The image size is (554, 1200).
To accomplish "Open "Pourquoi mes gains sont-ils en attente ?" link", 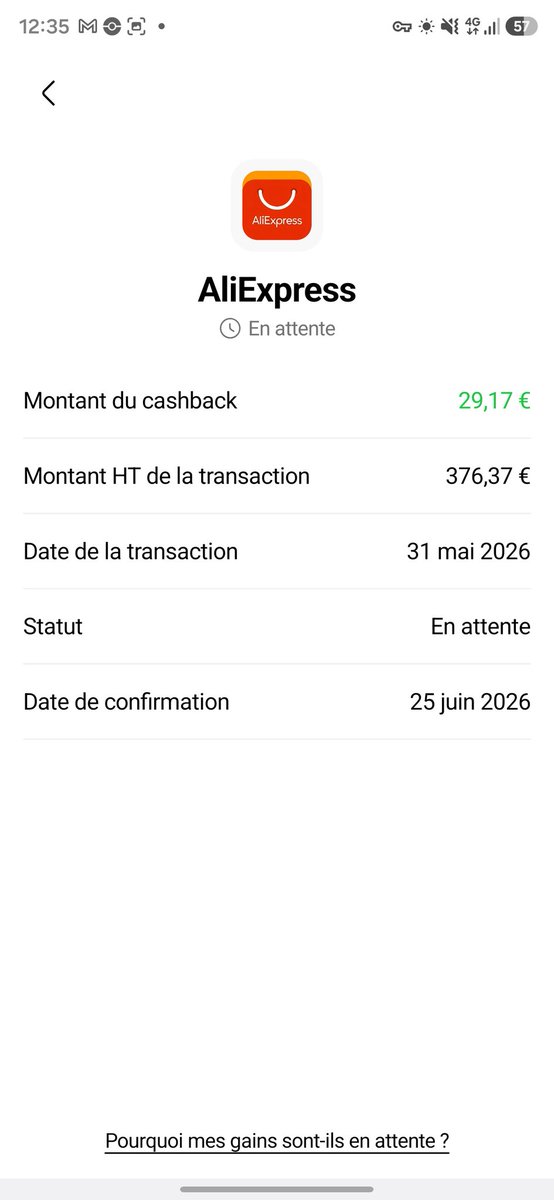I will click(277, 1140).
